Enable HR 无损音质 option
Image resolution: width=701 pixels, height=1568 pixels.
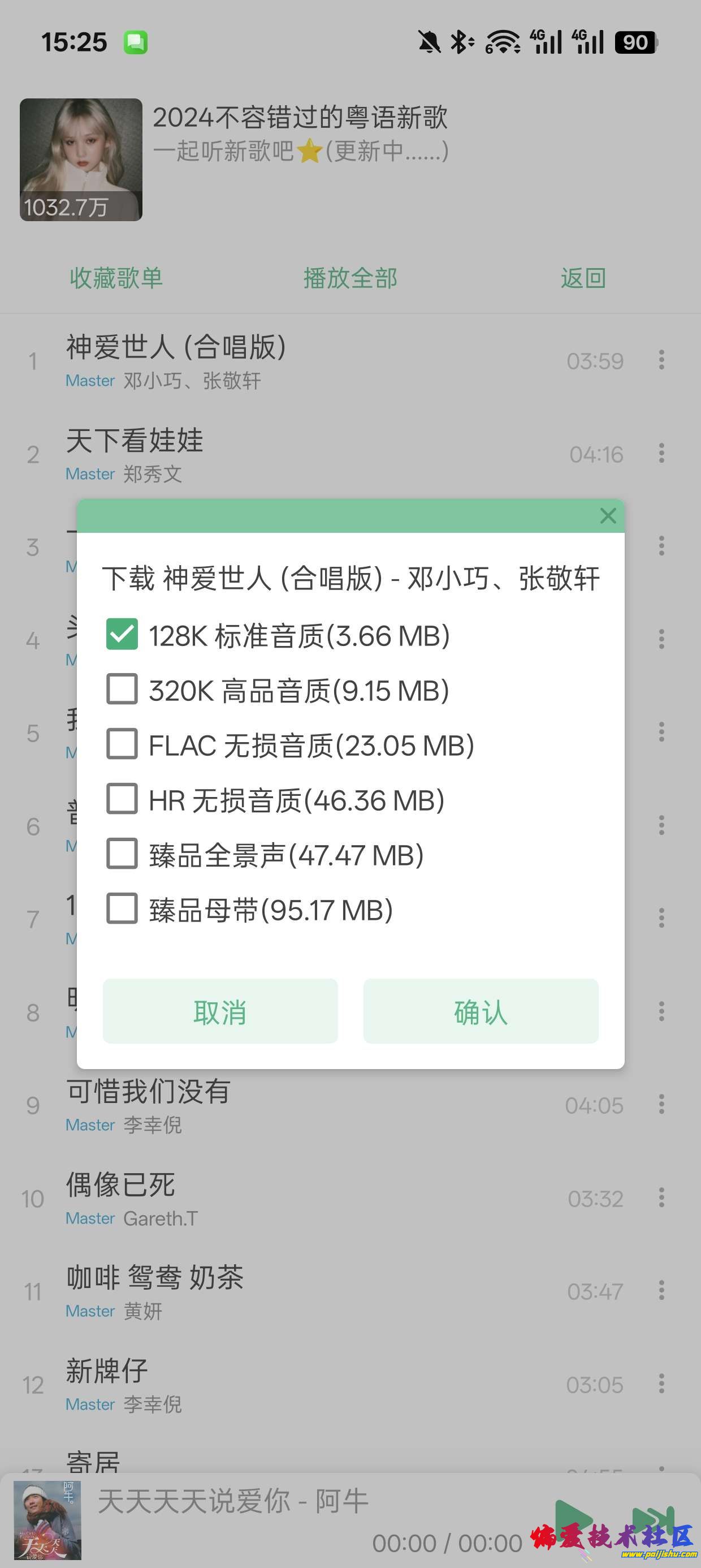click(x=121, y=799)
